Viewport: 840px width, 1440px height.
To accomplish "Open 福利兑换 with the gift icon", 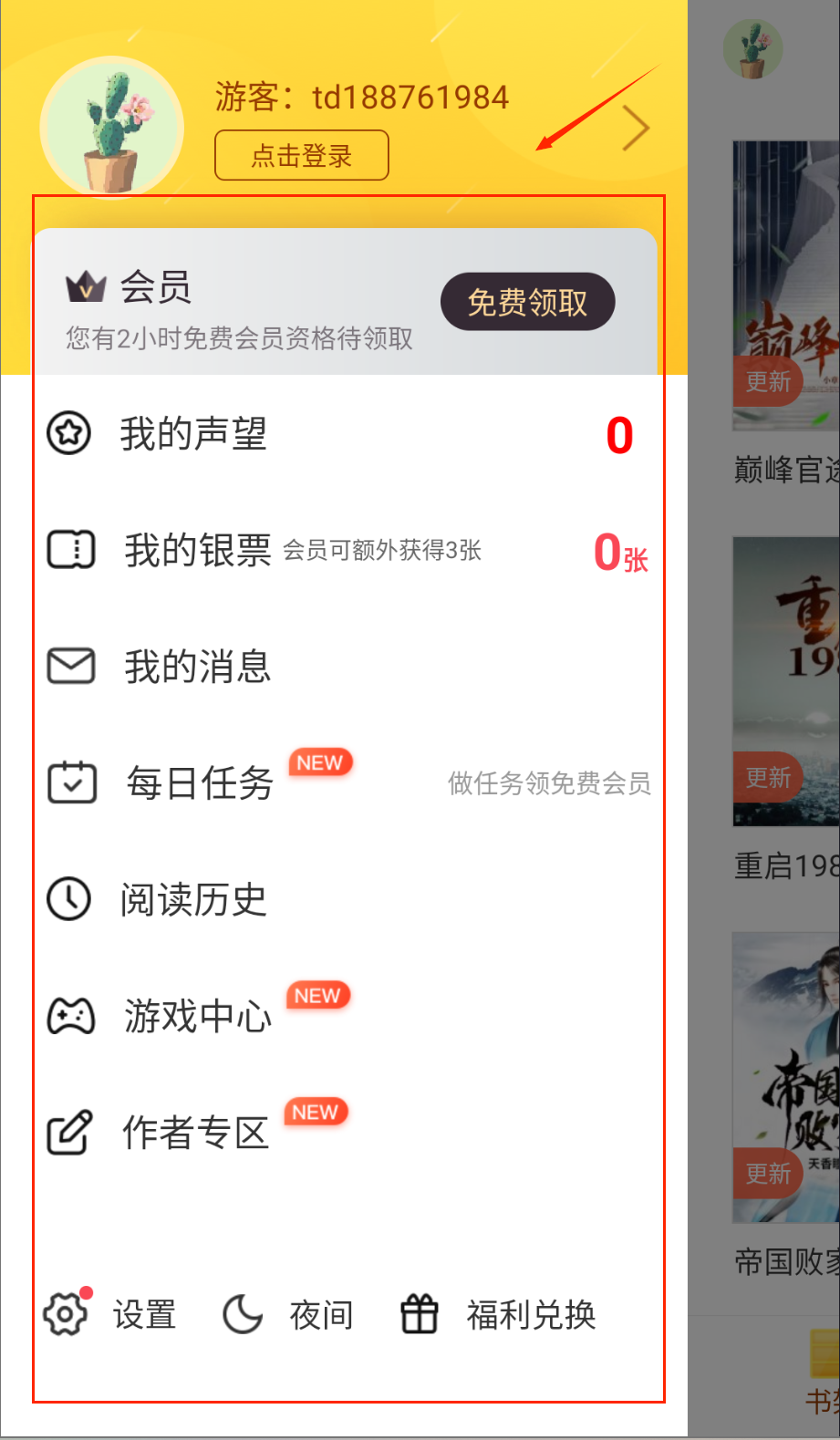I will pyautogui.click(x=419, y=1314).
